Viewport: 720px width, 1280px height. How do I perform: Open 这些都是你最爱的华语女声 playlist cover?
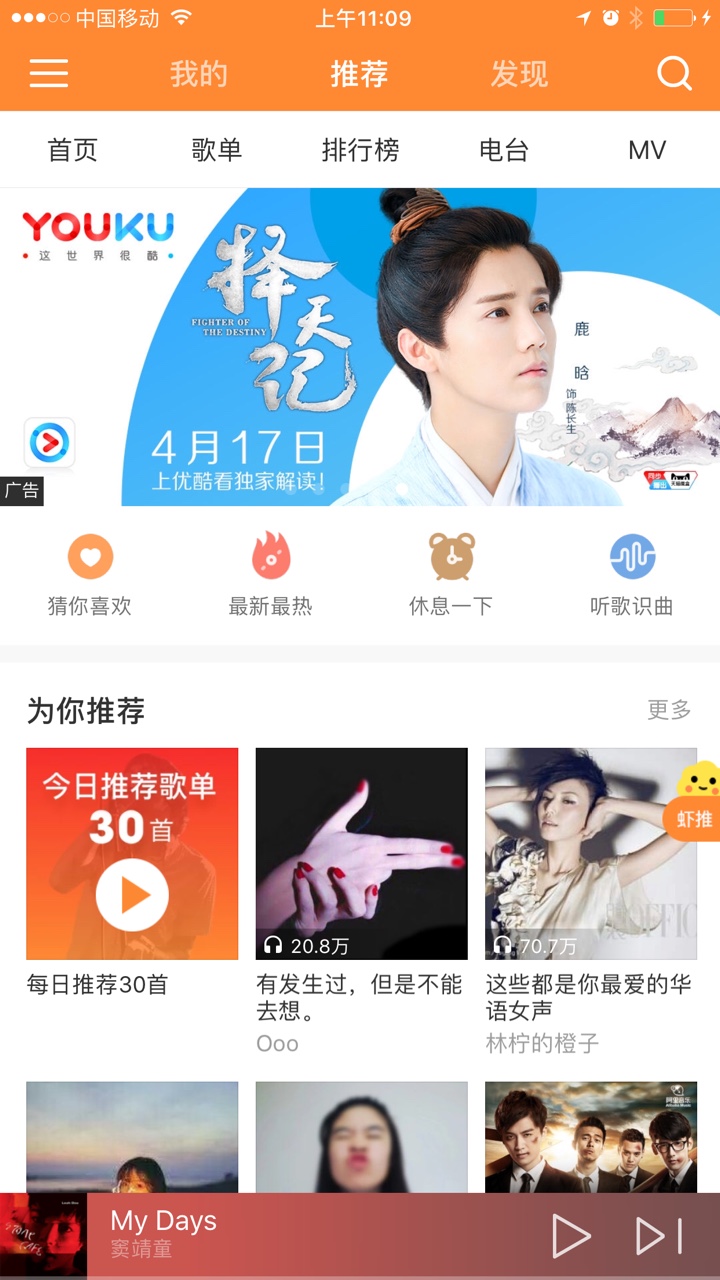point(590,853)
